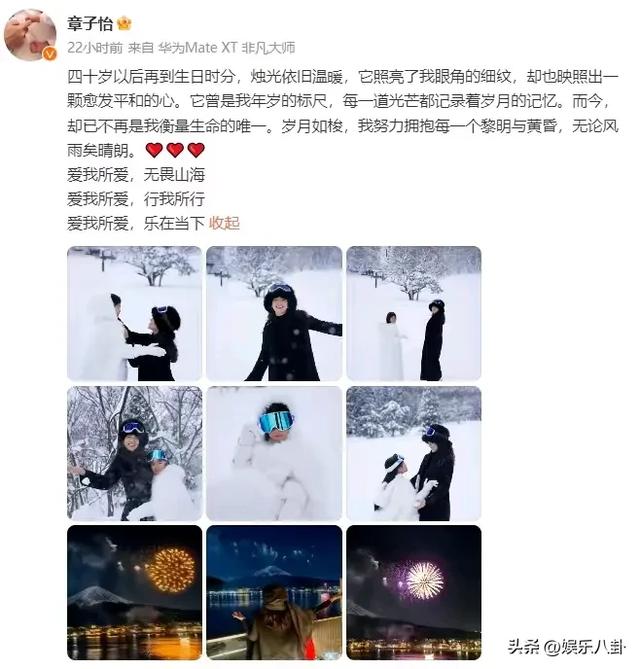640x669 pixels.
Task: Open photo of two people standing apart in snow
Action: pyautogui.click(x=413, y=314)
